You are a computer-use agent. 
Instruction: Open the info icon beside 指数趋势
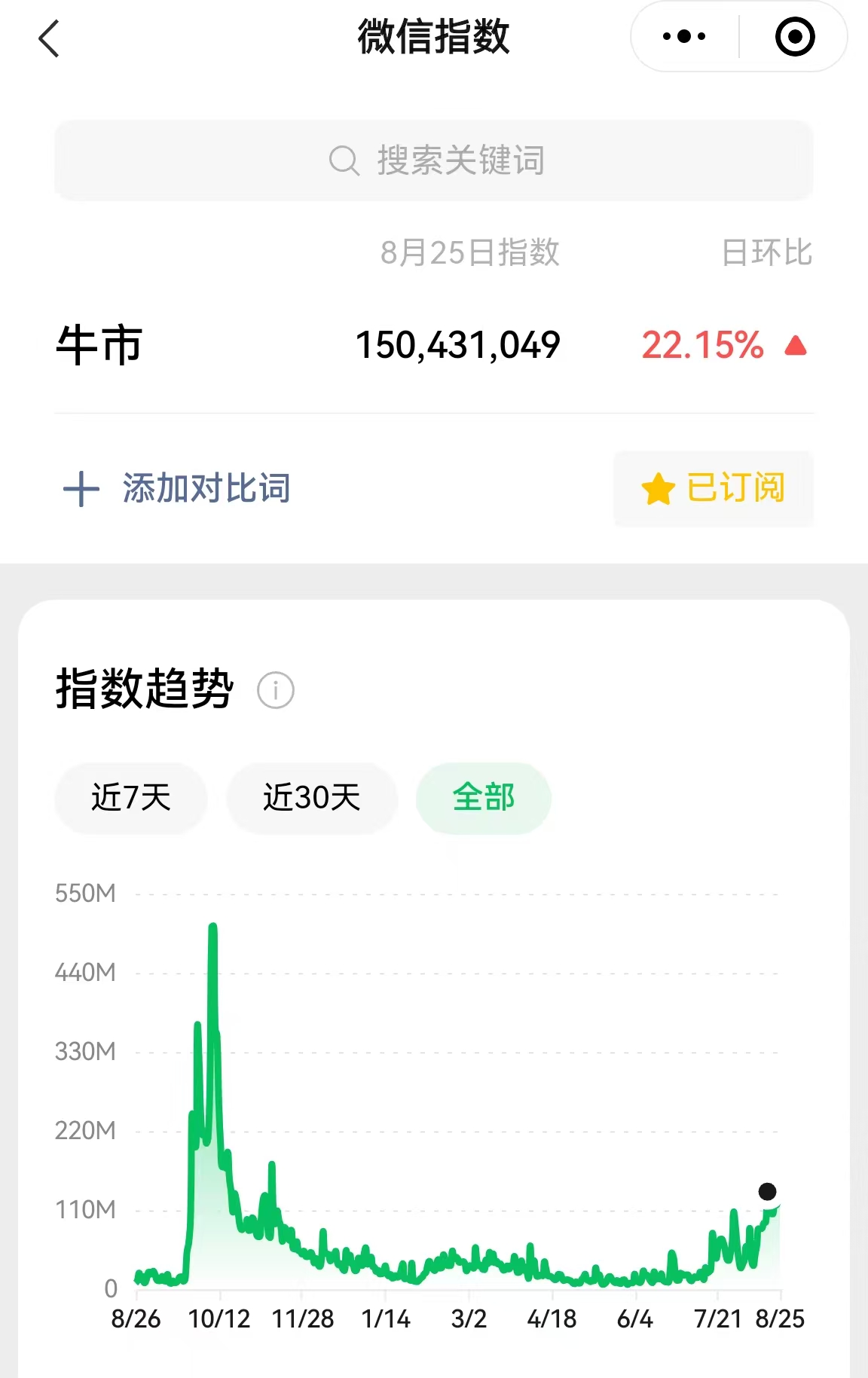[x=275, y=689]
